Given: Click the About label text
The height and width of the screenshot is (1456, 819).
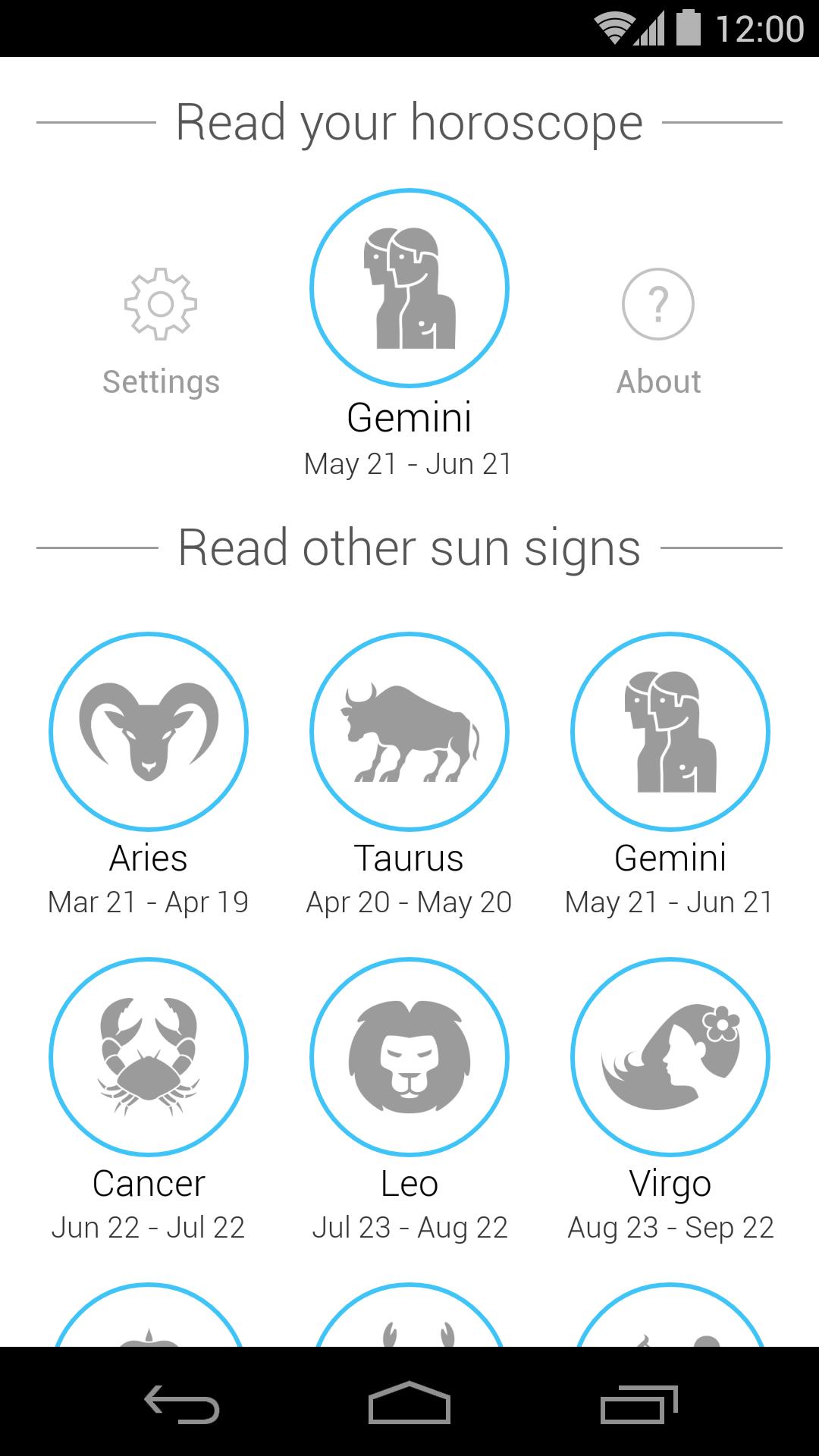Looking at the screenshot, I should coord(657,381).
